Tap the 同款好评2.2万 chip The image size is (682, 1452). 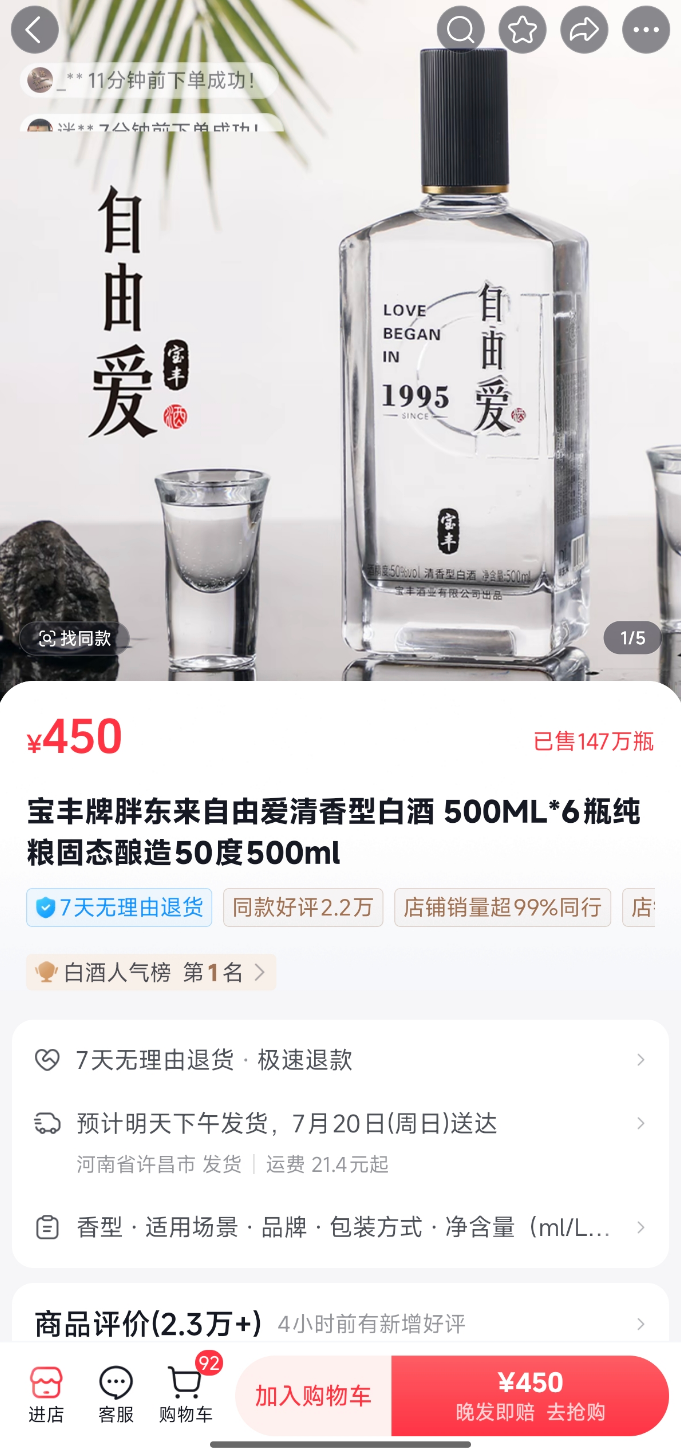click(x=302, y=907)
